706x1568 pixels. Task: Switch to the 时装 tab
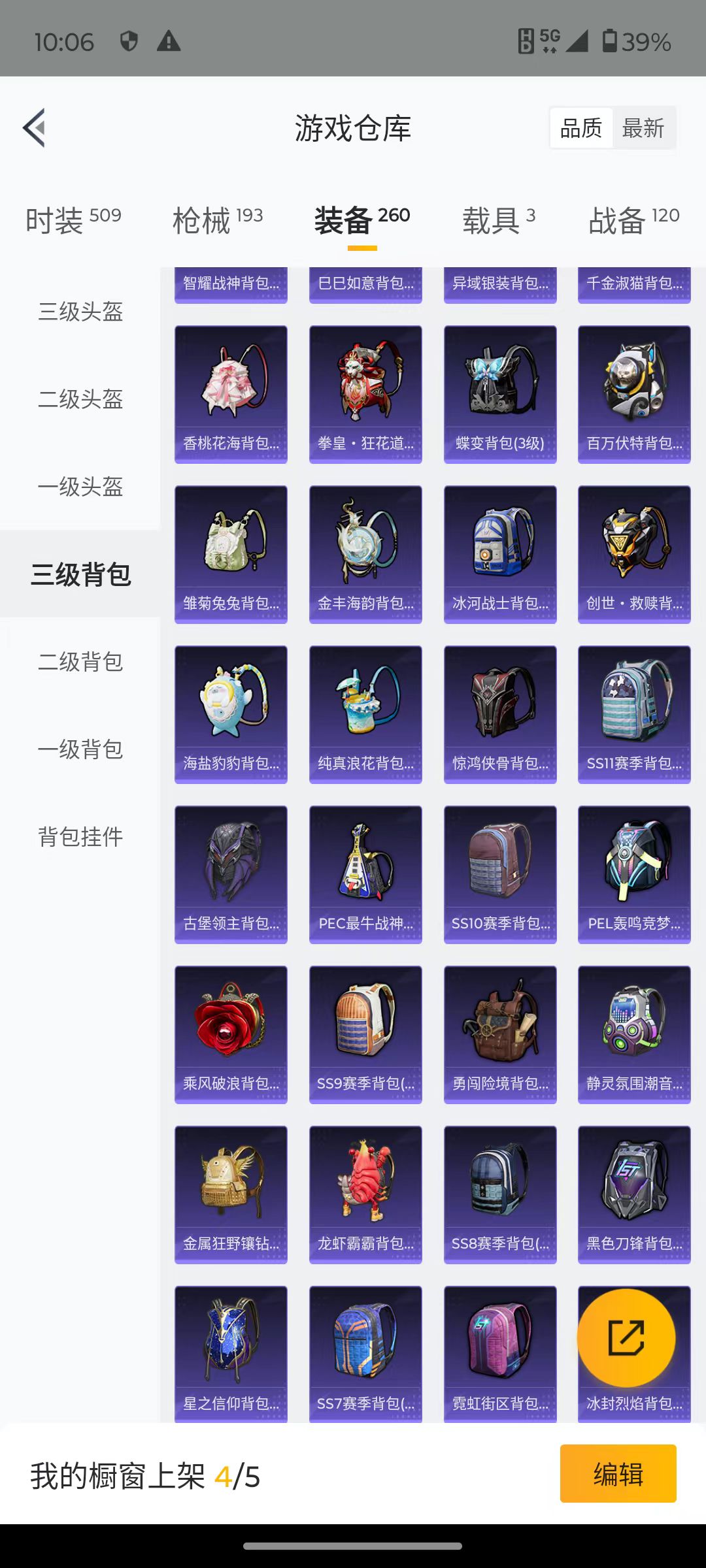tap(73, 220)
